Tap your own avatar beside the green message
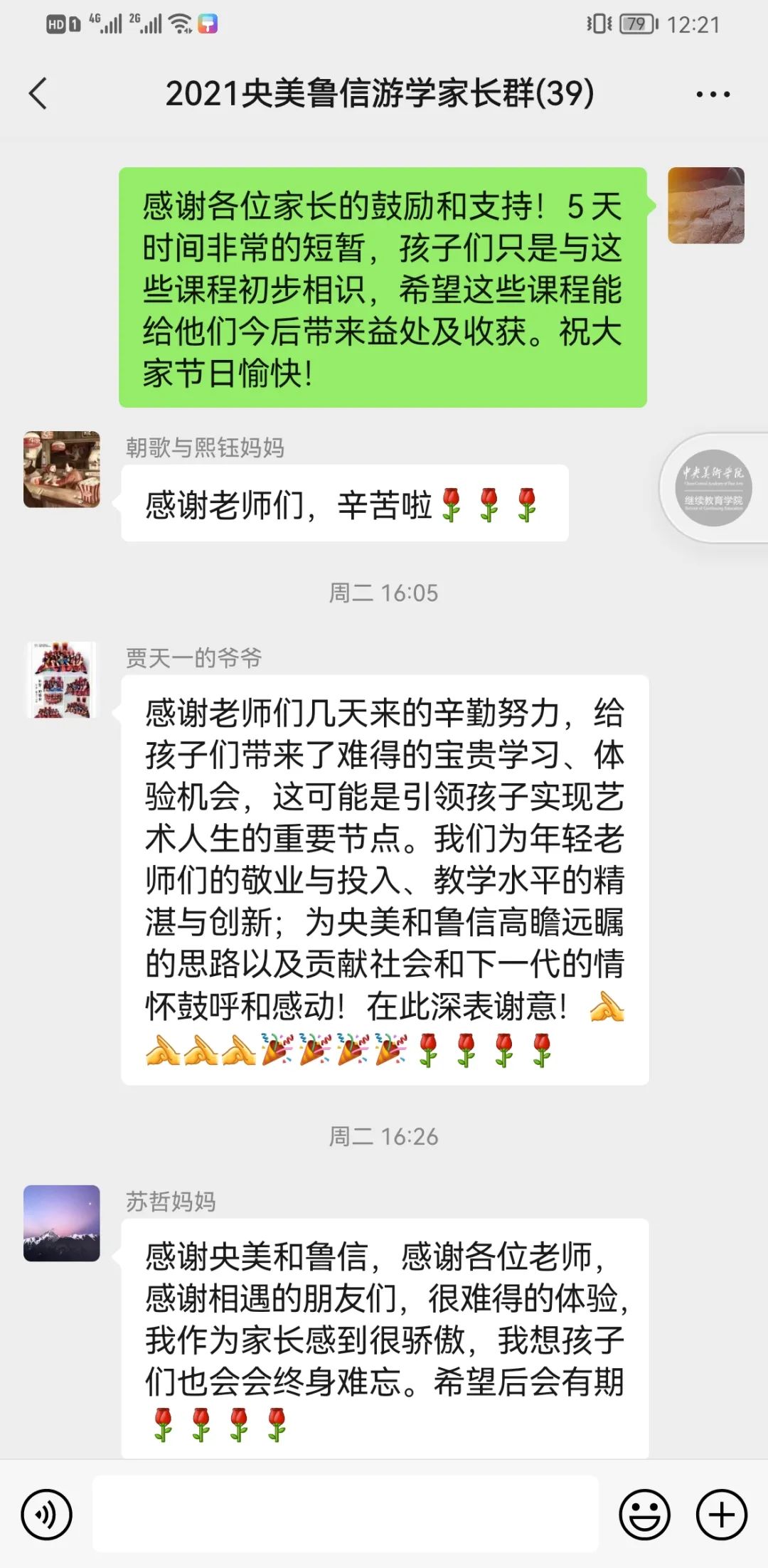 [706, 206]
